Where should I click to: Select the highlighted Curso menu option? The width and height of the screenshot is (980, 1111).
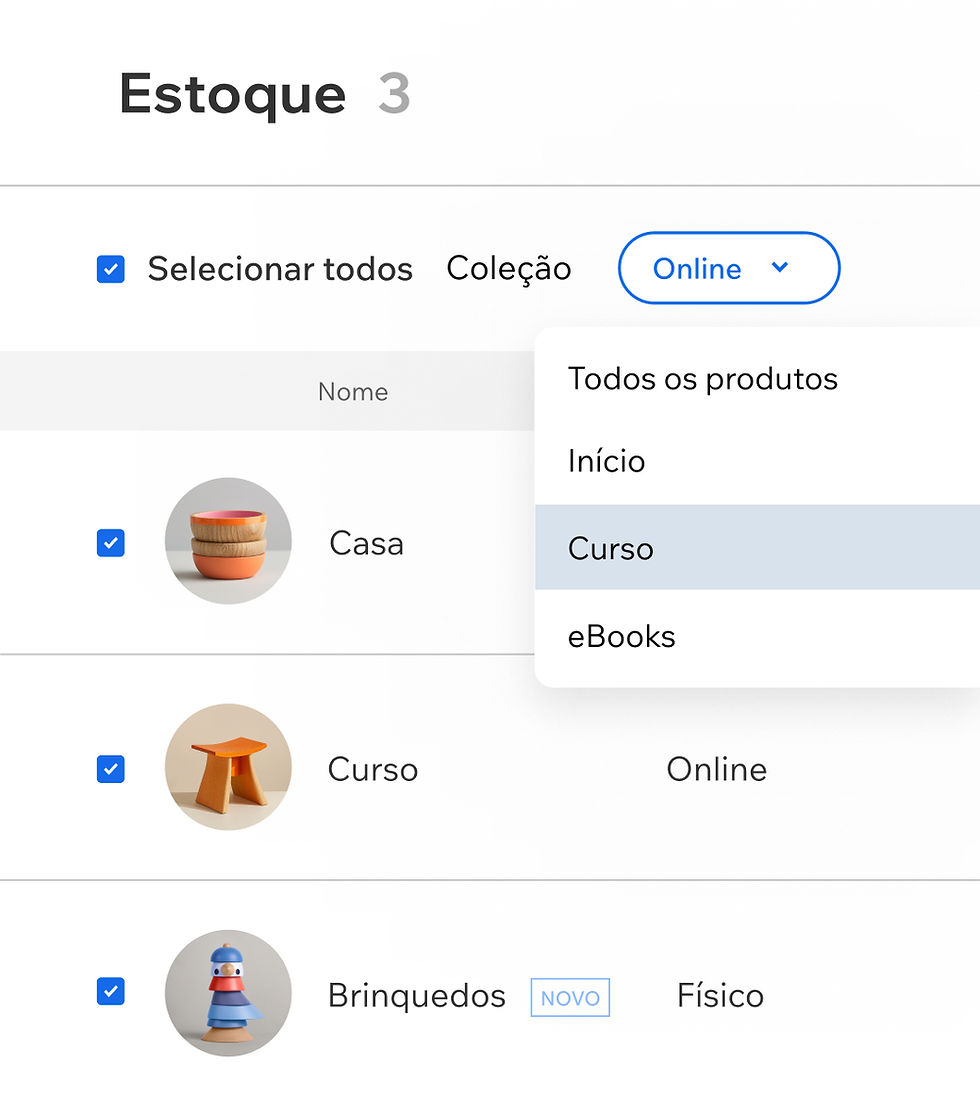click(611, 547)
